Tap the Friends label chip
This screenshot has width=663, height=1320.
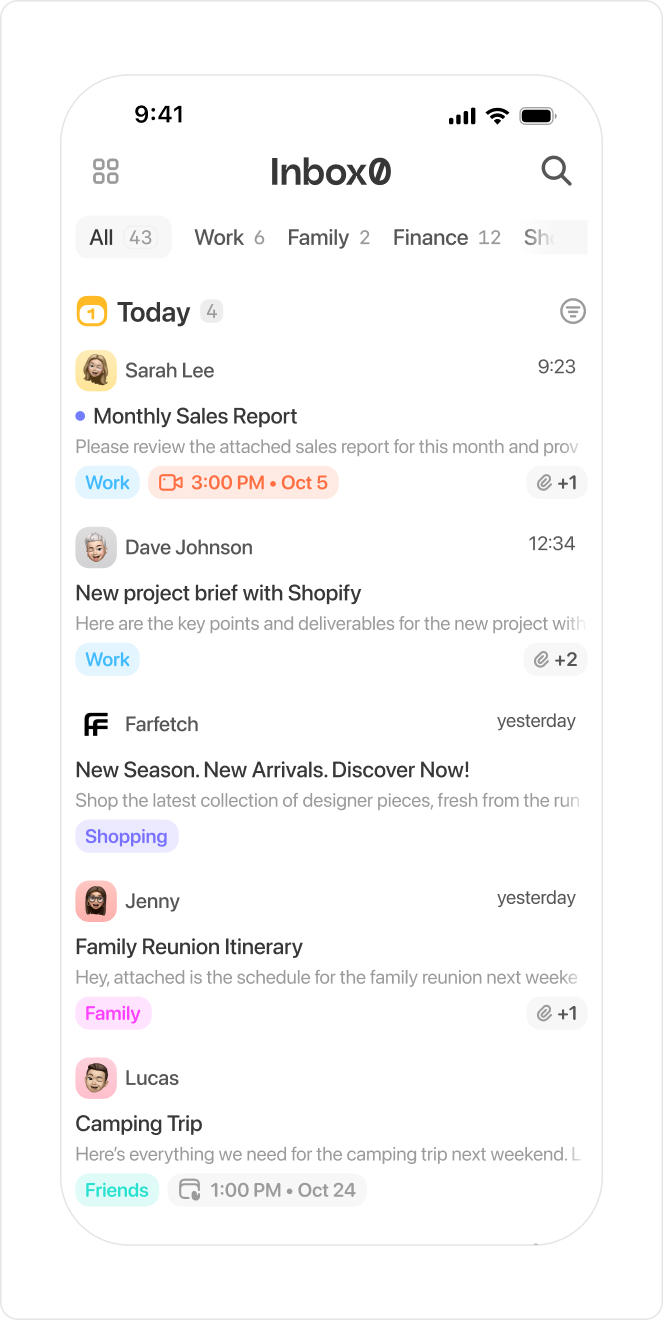(x=117, y=1191)
